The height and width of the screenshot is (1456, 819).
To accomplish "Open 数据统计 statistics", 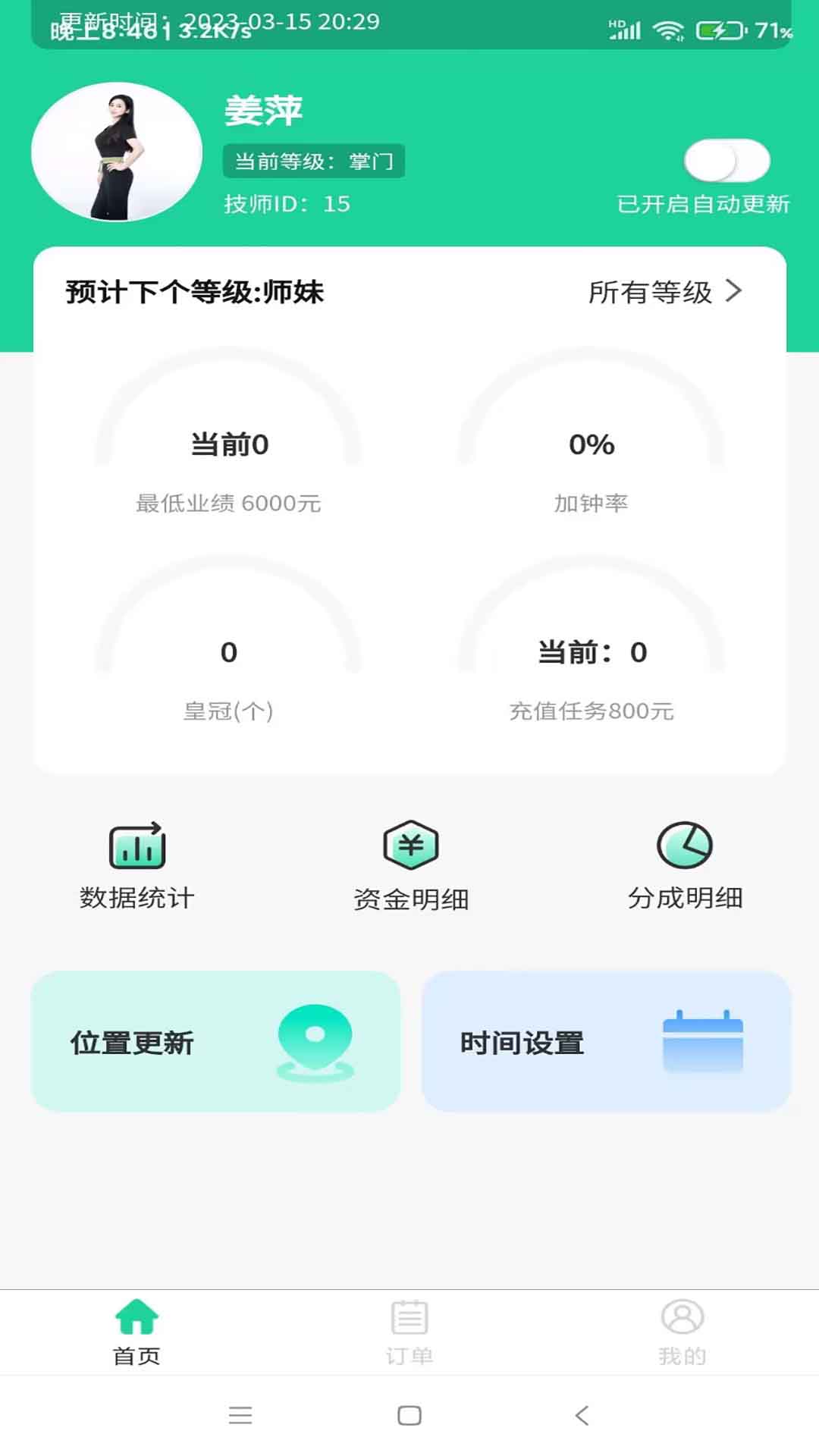I will [137, 866].
